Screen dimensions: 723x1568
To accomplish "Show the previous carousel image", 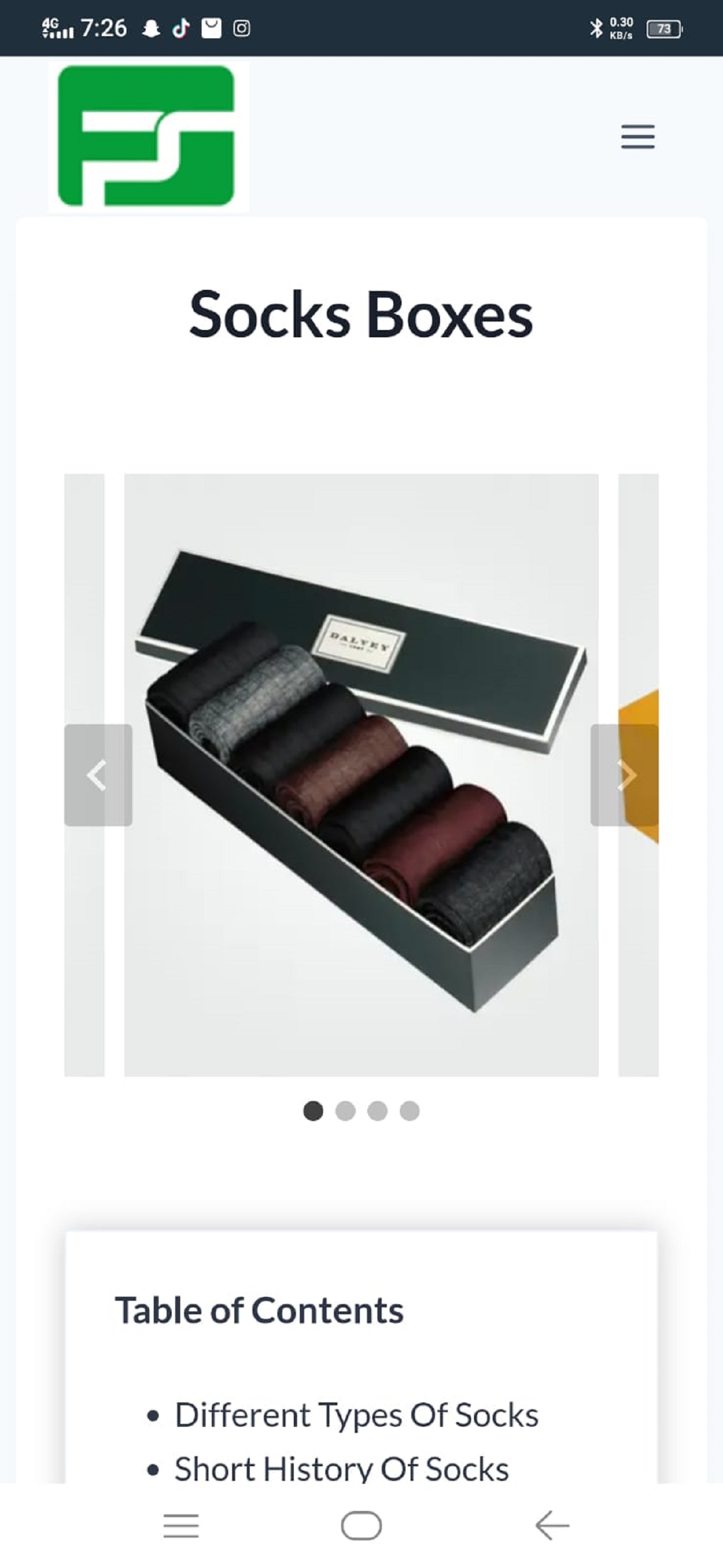I will pos(97,775).
